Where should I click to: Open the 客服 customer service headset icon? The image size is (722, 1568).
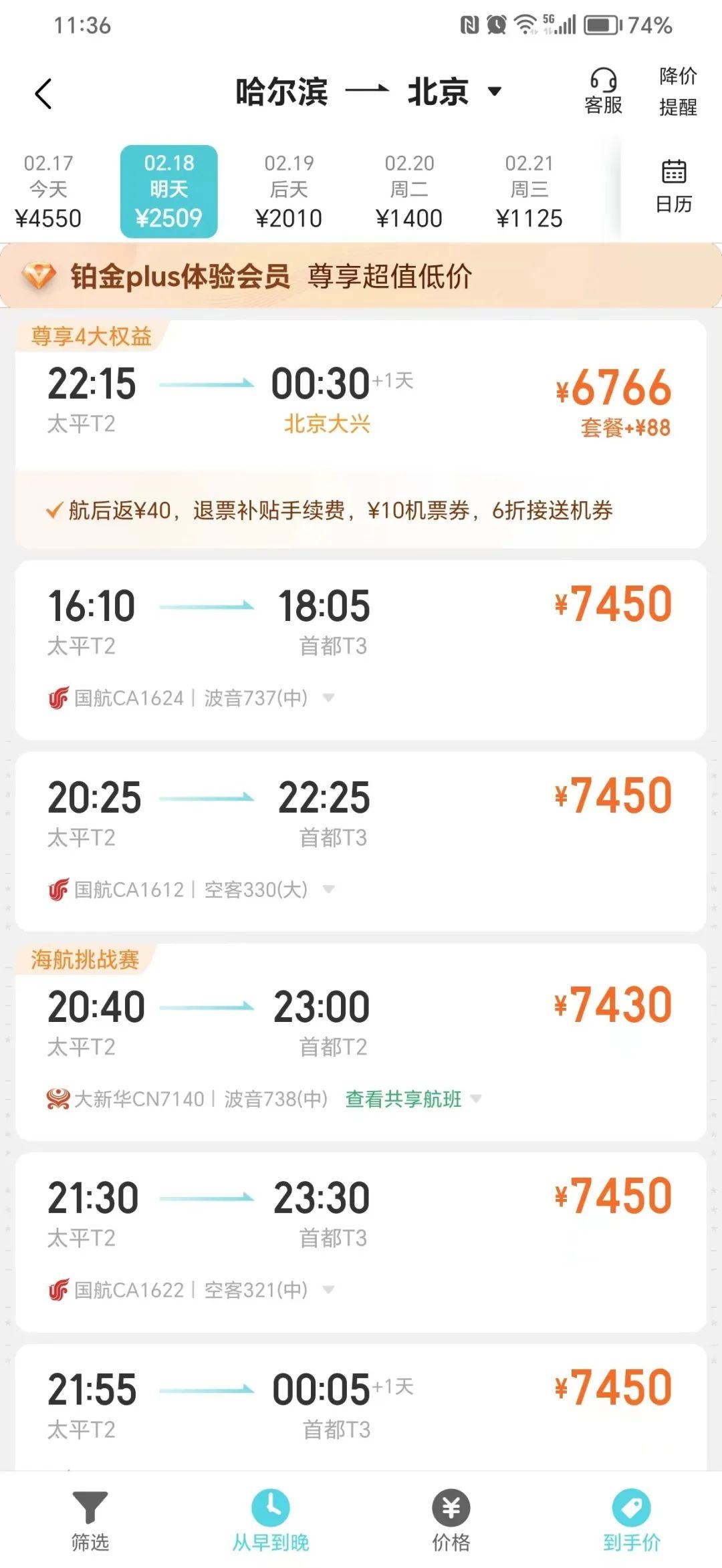602,90
